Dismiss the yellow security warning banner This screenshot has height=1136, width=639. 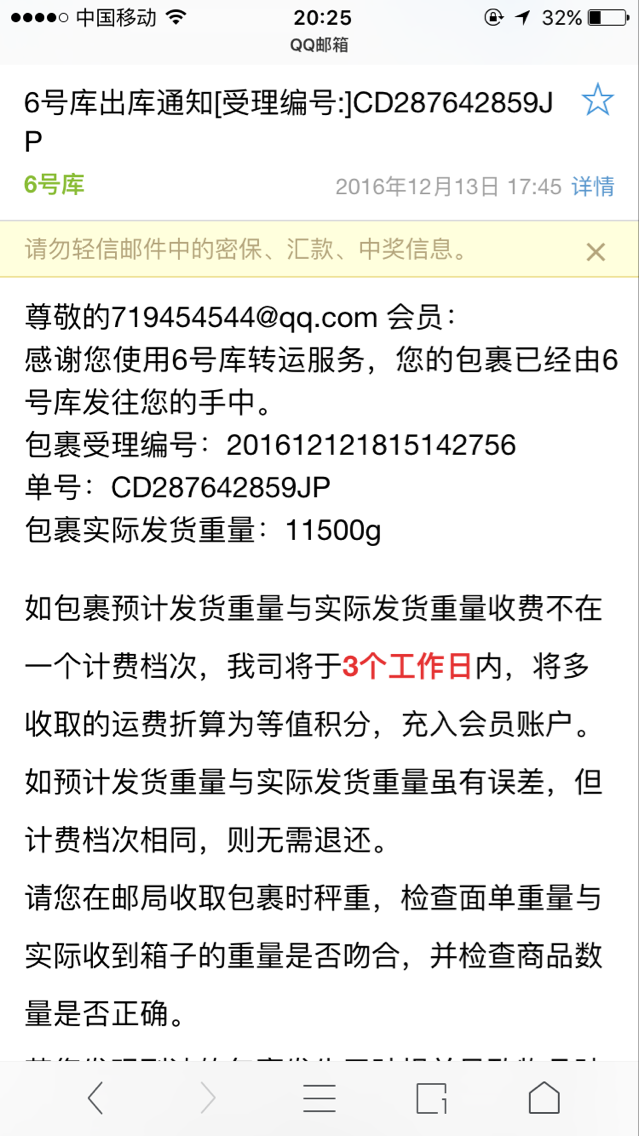click(x=596, y=252)
